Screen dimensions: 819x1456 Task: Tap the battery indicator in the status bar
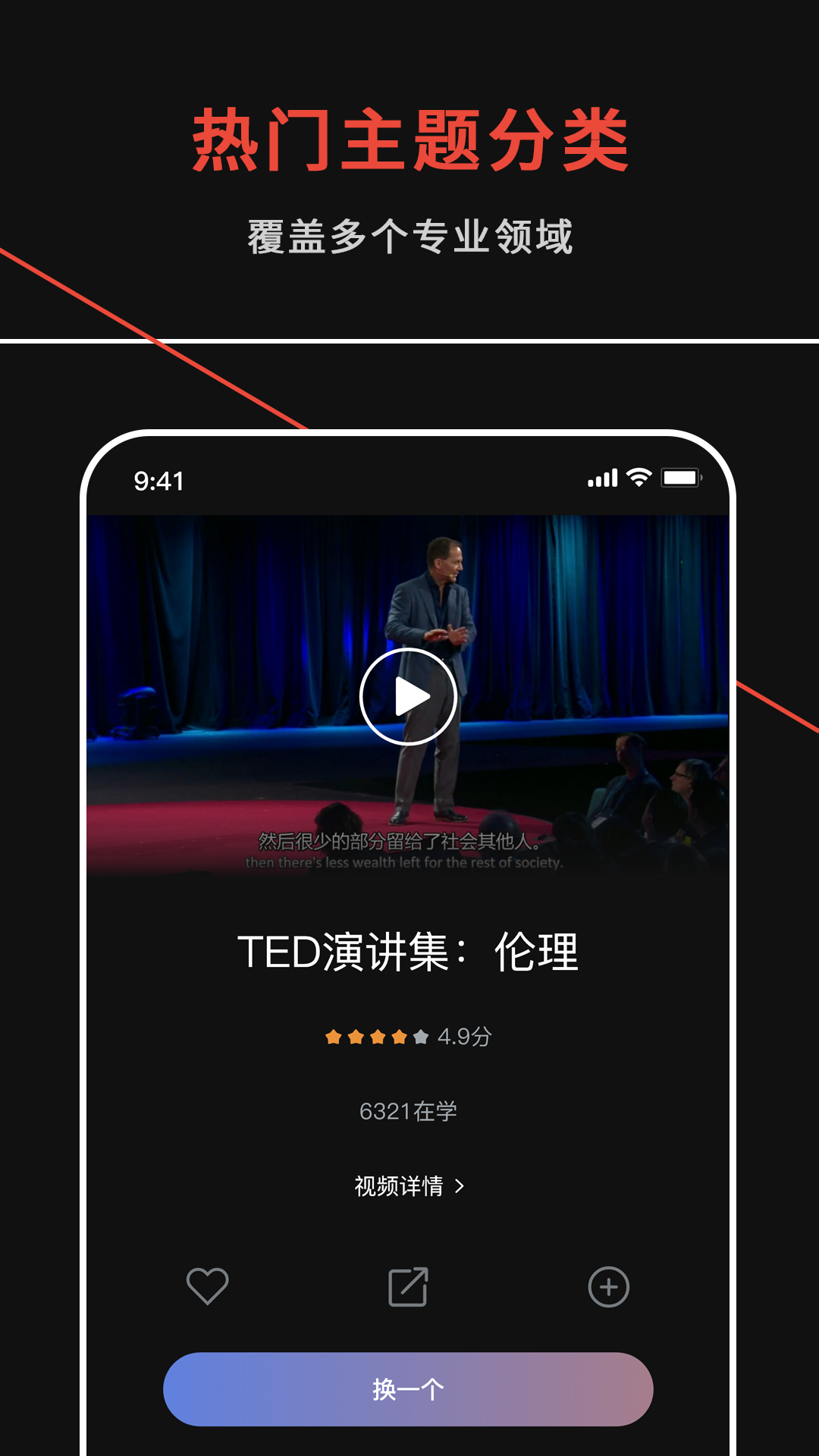point(680,477)
